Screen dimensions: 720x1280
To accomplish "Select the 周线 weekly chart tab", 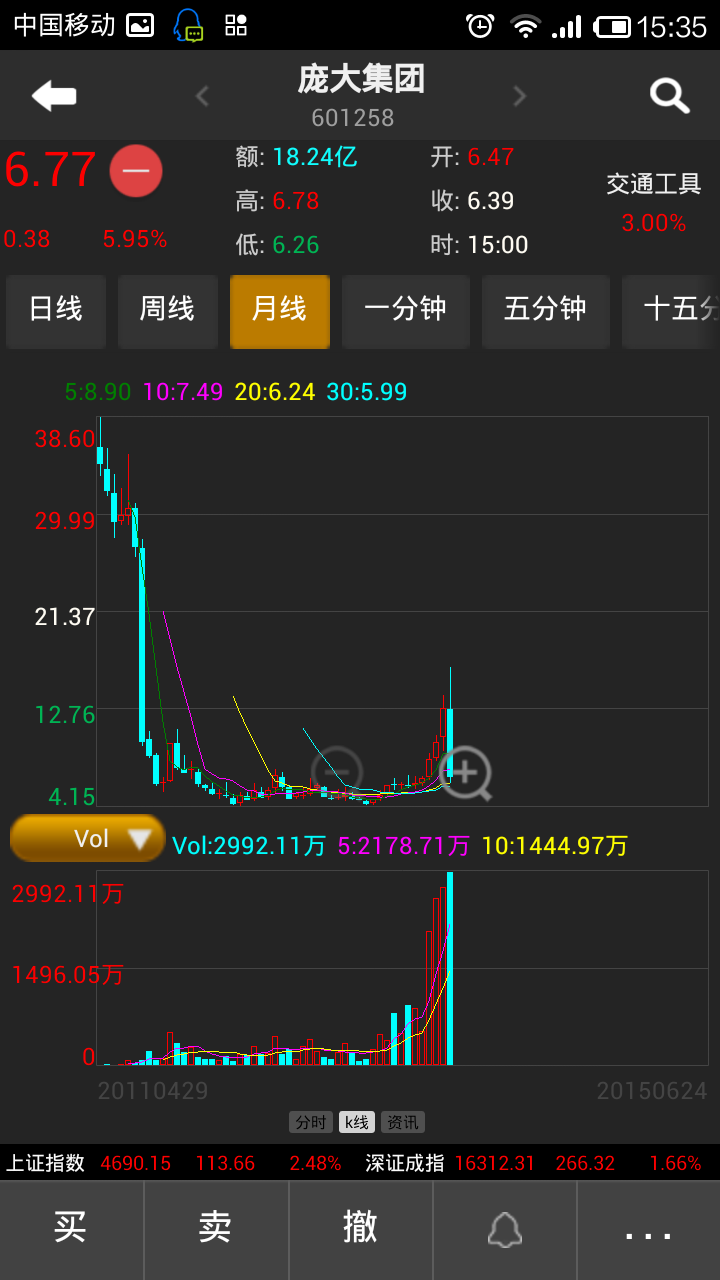I will [x=167, y=310].
